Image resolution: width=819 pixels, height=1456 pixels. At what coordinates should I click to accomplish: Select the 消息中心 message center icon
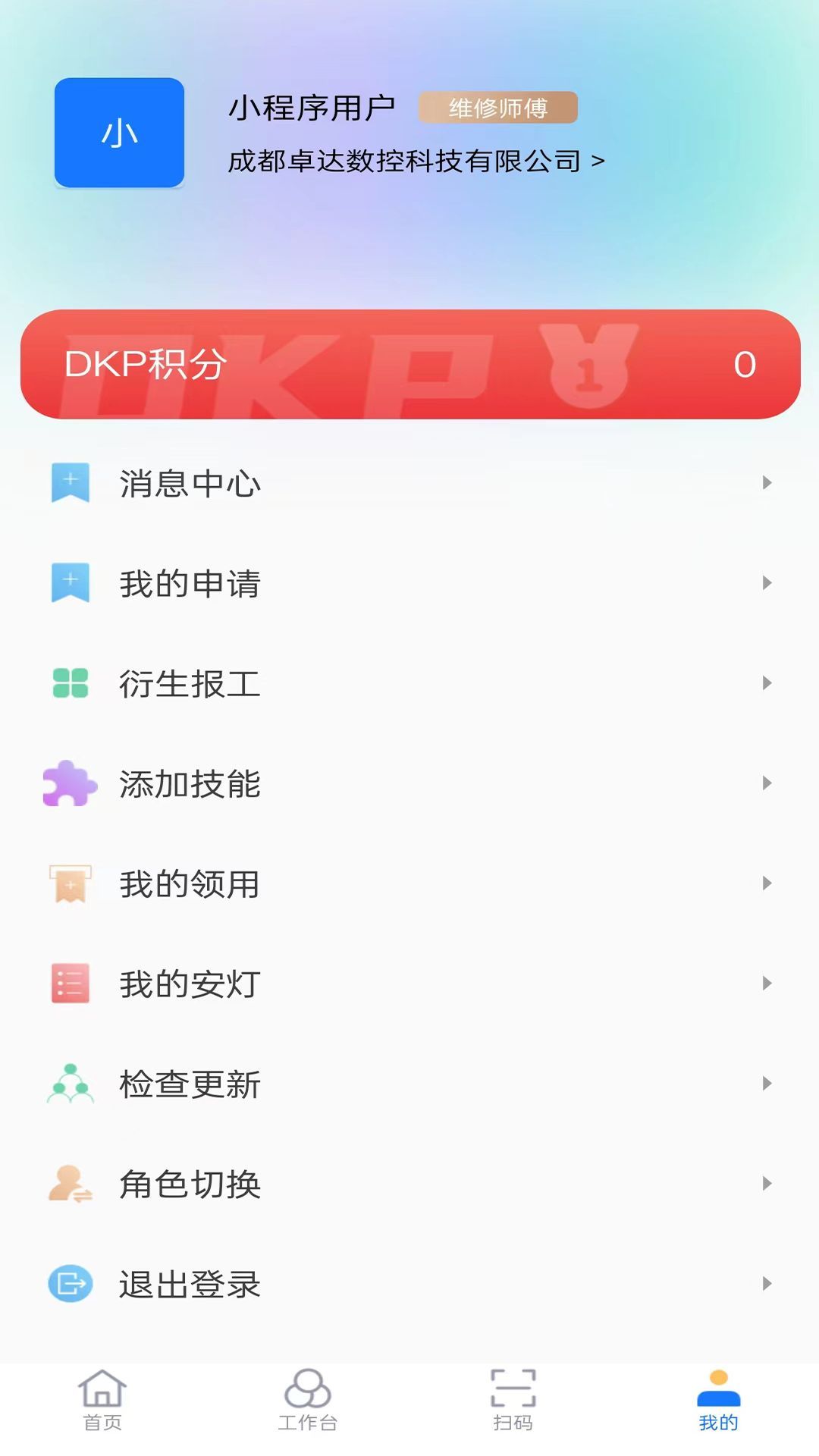click(x=71, y=484)
